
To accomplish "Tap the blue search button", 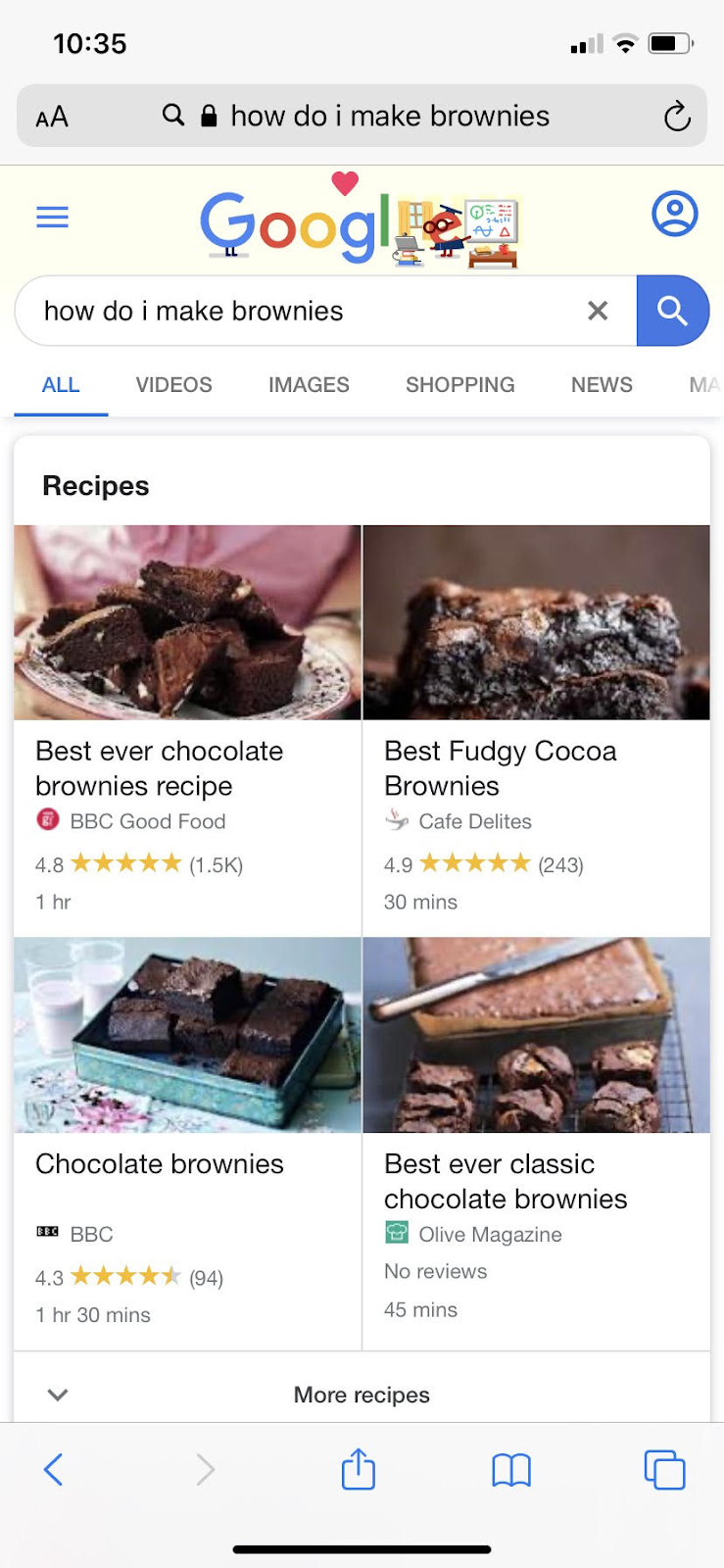I will point(672,311).
